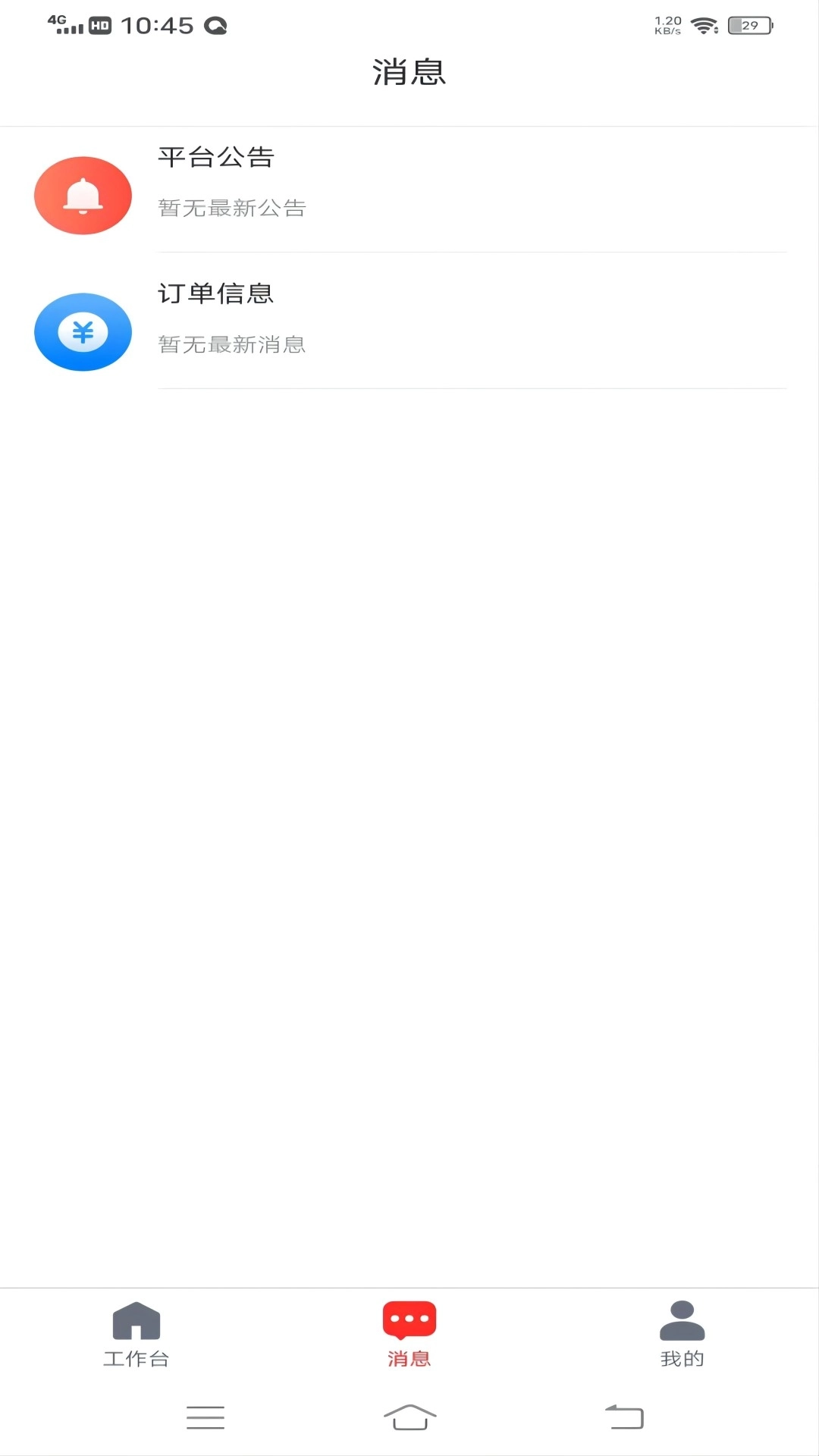Viewport: 819px width, 1456px height.
Task: Open the 平台公告 red bell icon
Action: click(x=83, y=196)
